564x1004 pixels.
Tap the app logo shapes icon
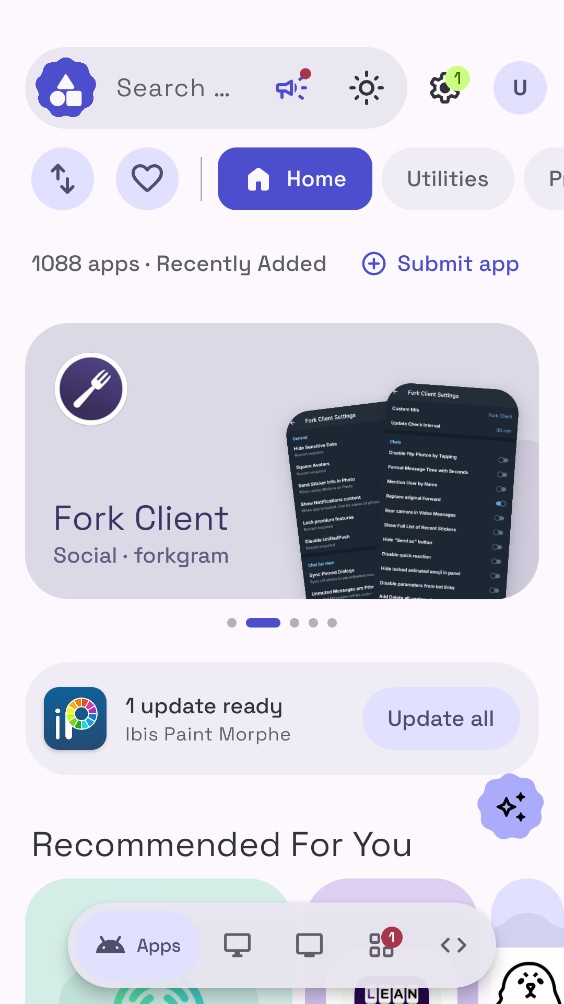(66, 88)
